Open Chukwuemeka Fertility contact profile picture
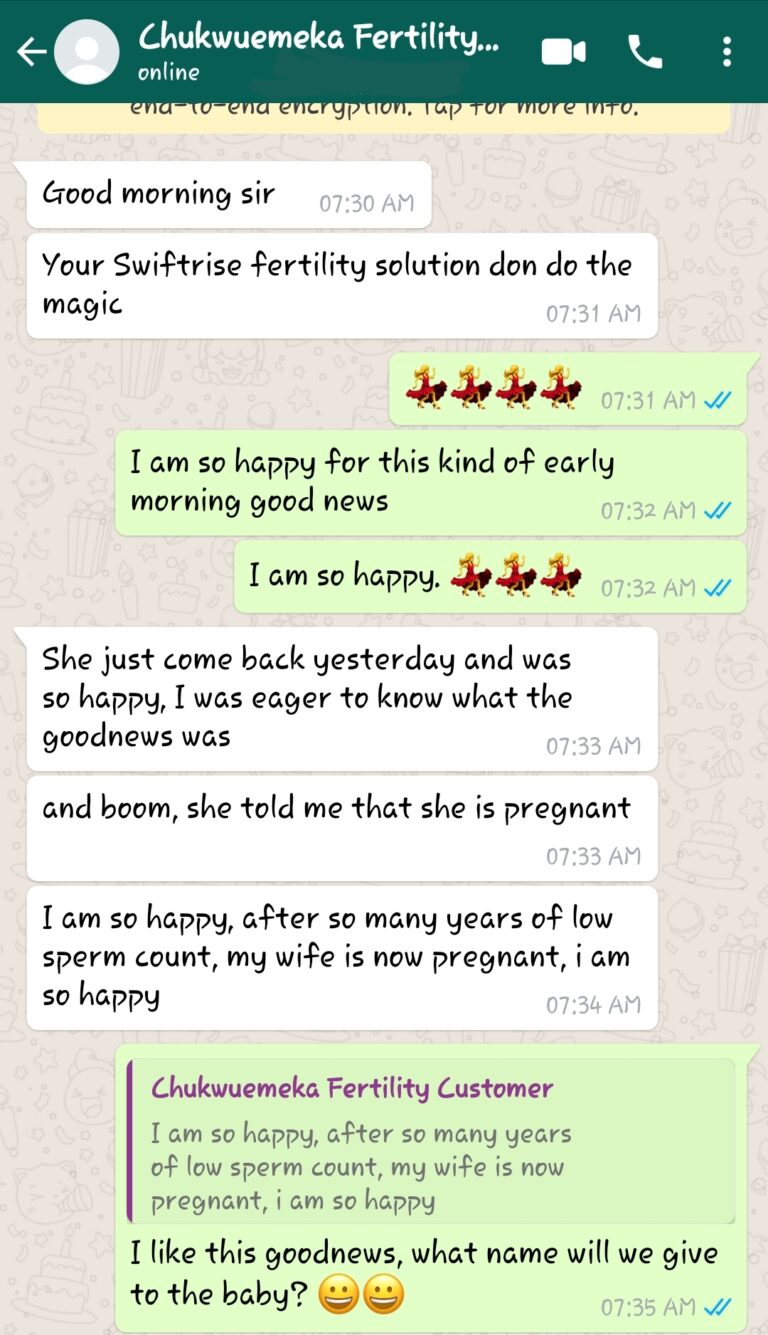This screenshot has width=768, height=1335. [87, 52]
